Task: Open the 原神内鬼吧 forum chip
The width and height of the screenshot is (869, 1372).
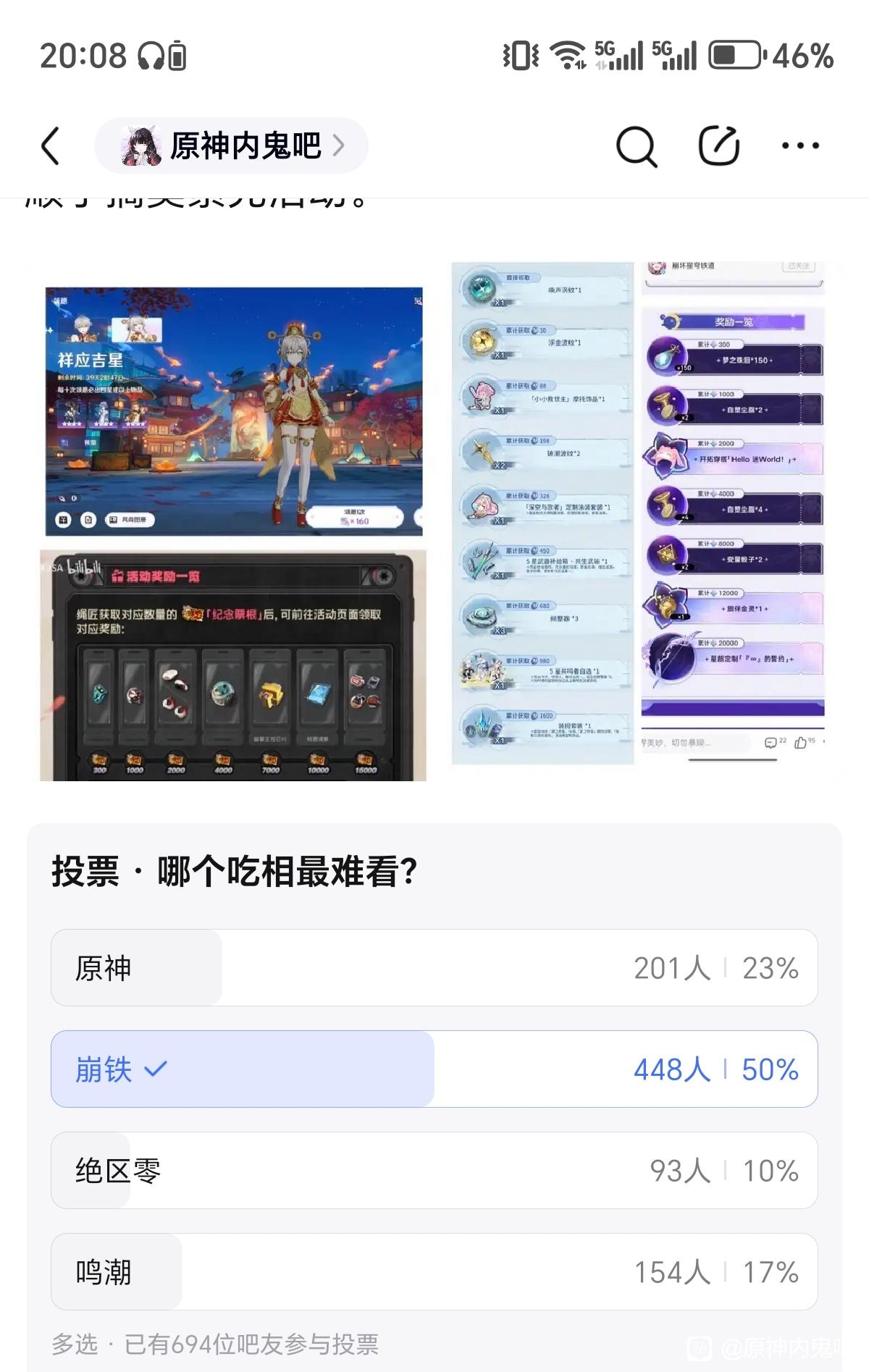Action: (231, 146)
